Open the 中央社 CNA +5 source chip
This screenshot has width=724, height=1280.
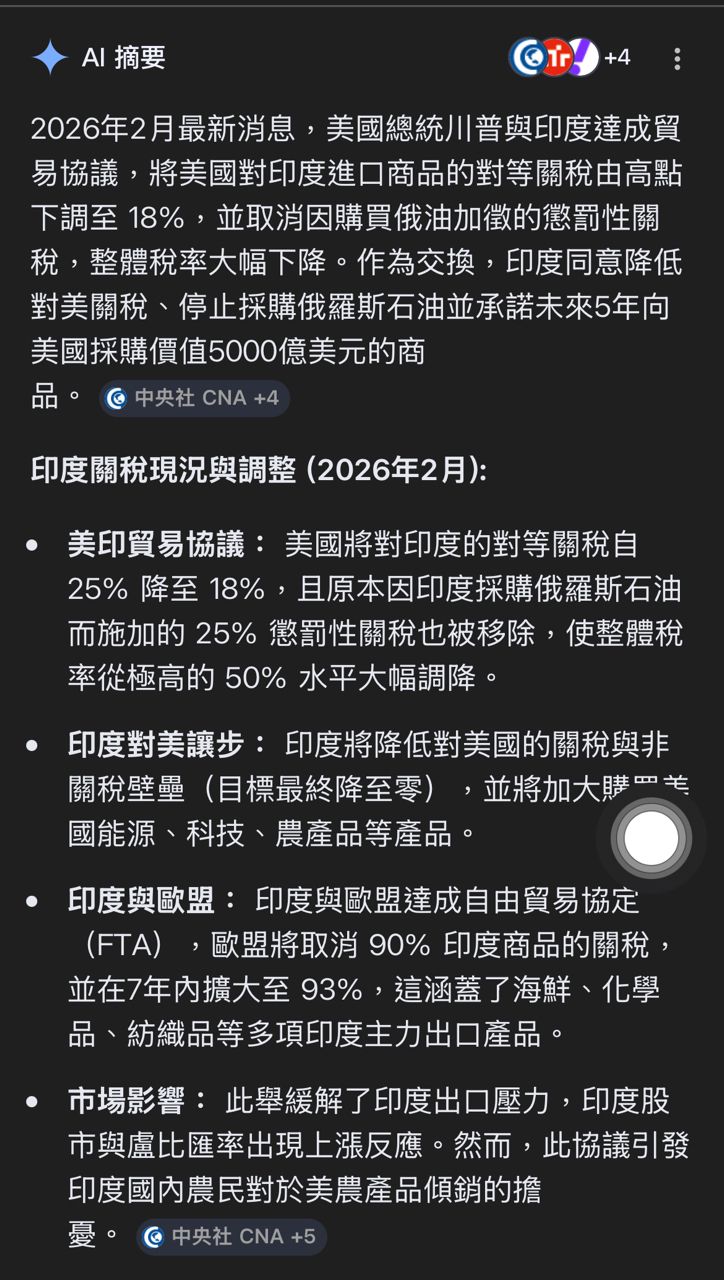tap(231, 1237)
